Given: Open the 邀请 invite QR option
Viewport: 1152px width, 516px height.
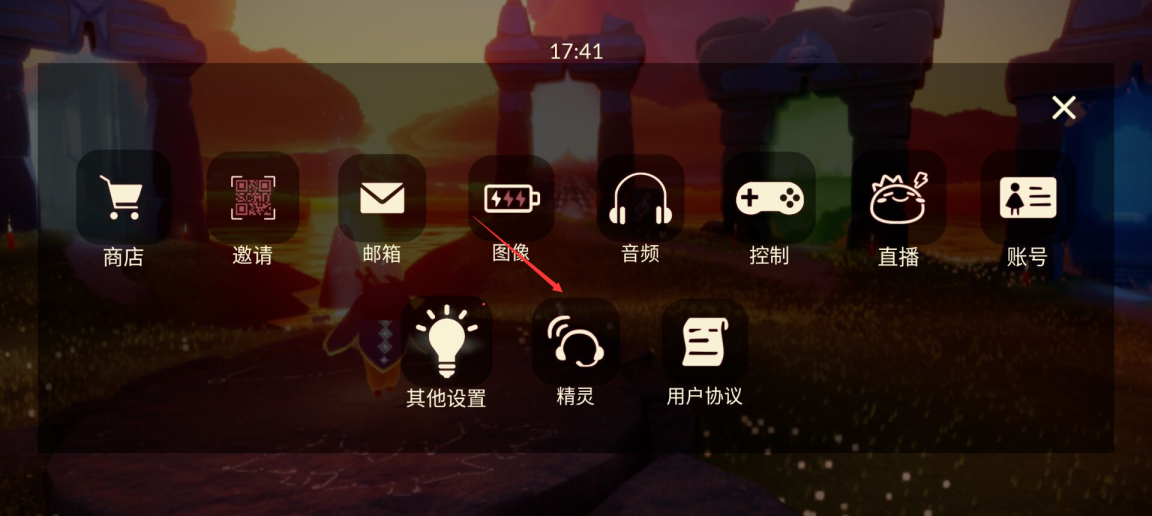Looking at the screenshot, I should 252,198.
